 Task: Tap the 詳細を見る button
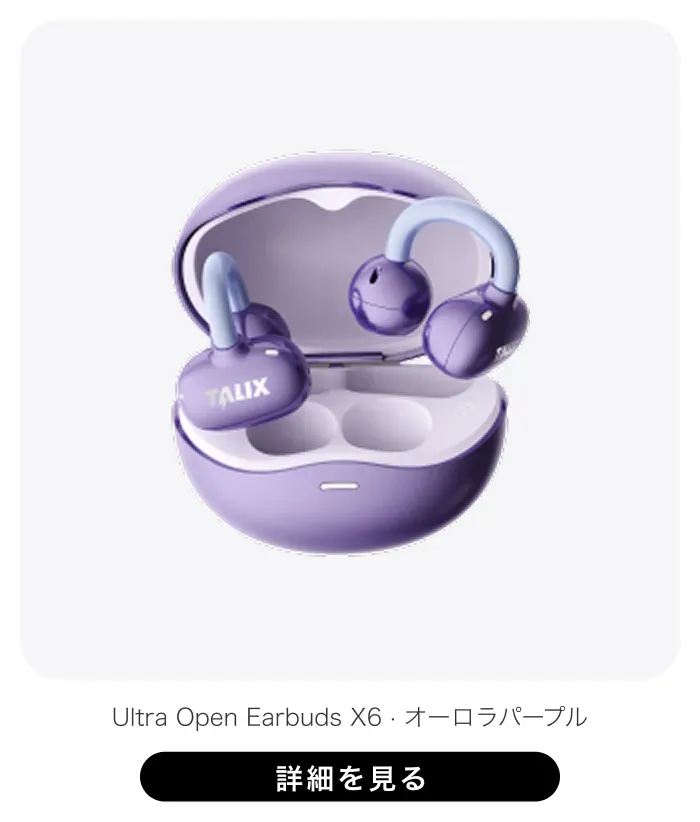click(x=350, y=776)
